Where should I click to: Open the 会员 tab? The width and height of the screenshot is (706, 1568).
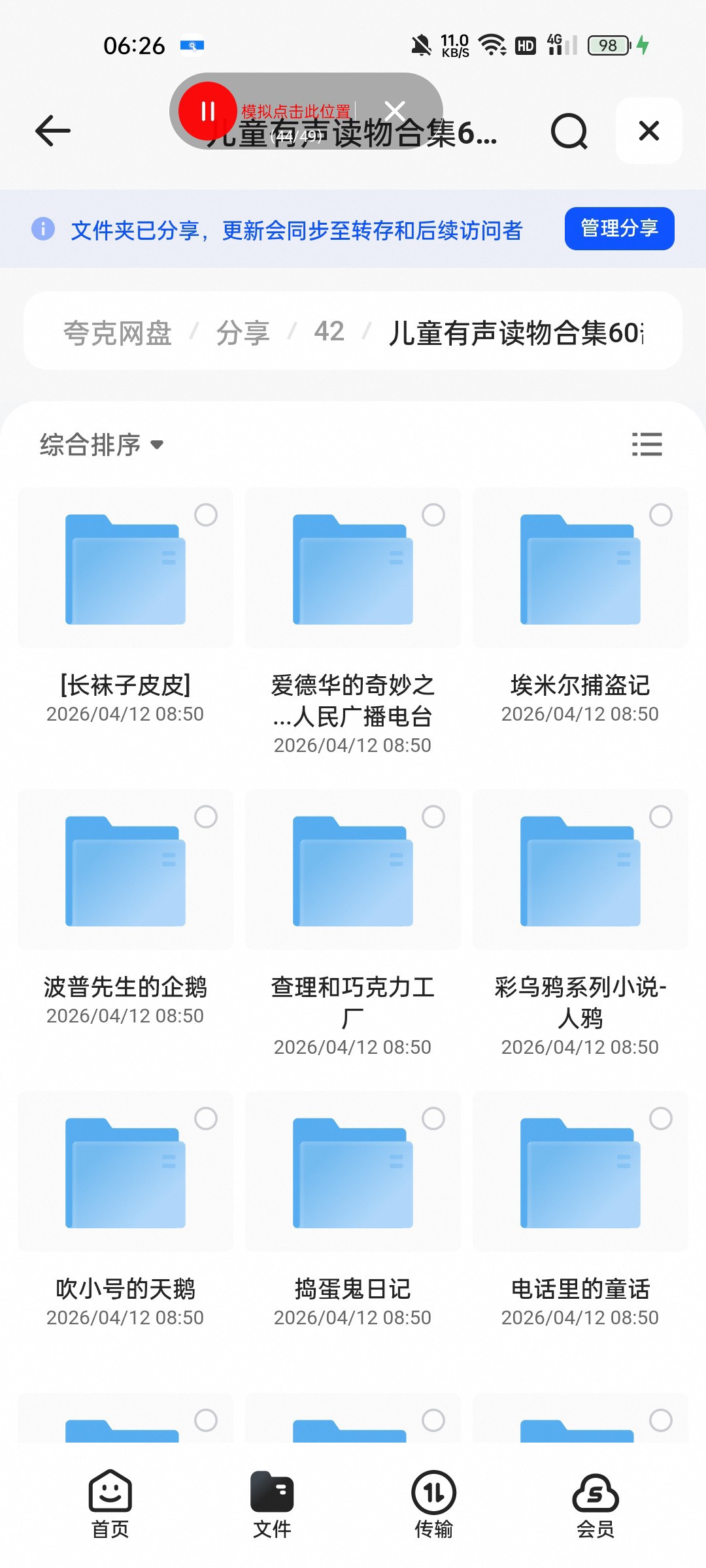[596, 1504]
